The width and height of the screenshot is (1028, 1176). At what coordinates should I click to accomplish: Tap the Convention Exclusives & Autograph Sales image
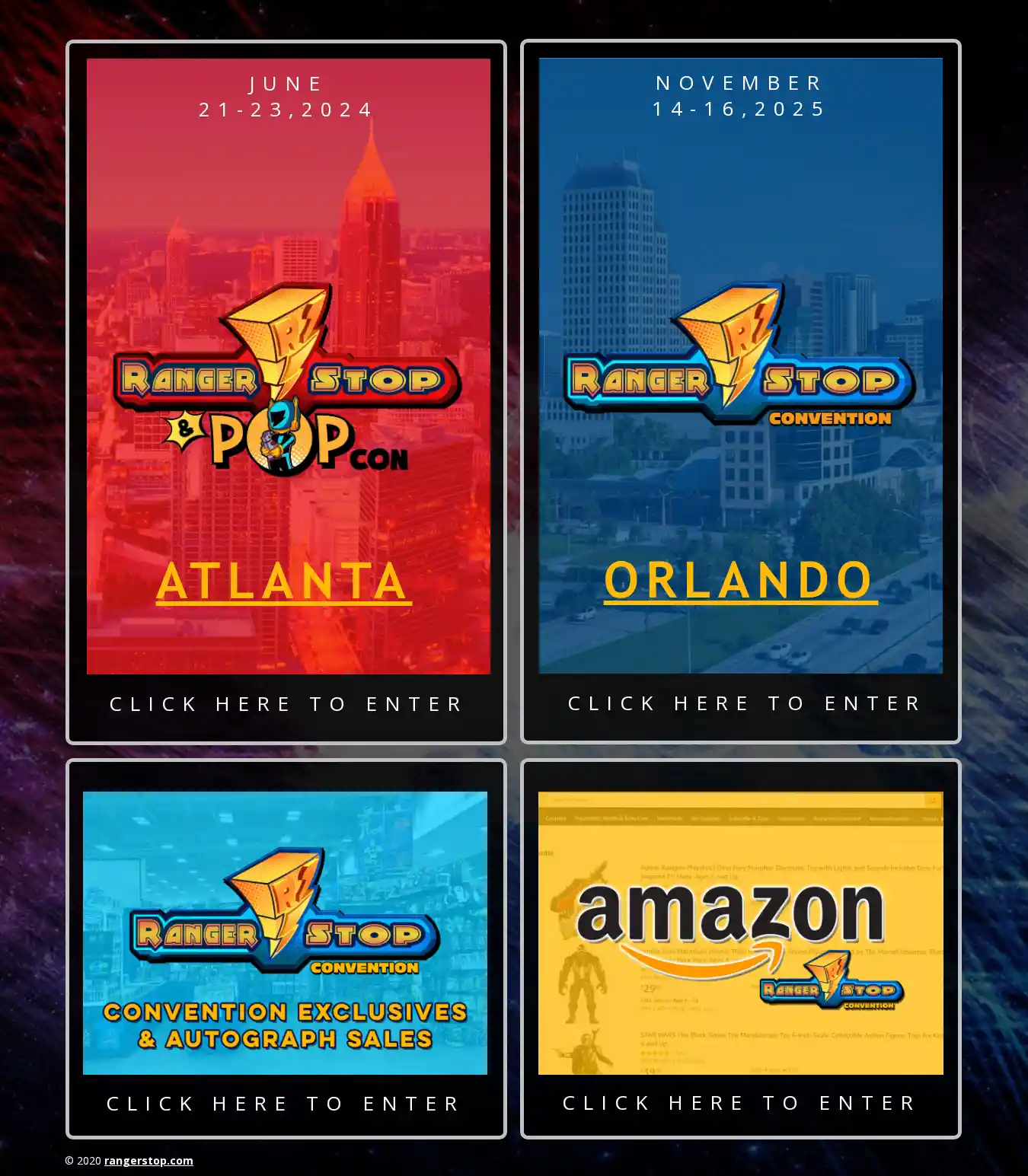pos(285,932)
